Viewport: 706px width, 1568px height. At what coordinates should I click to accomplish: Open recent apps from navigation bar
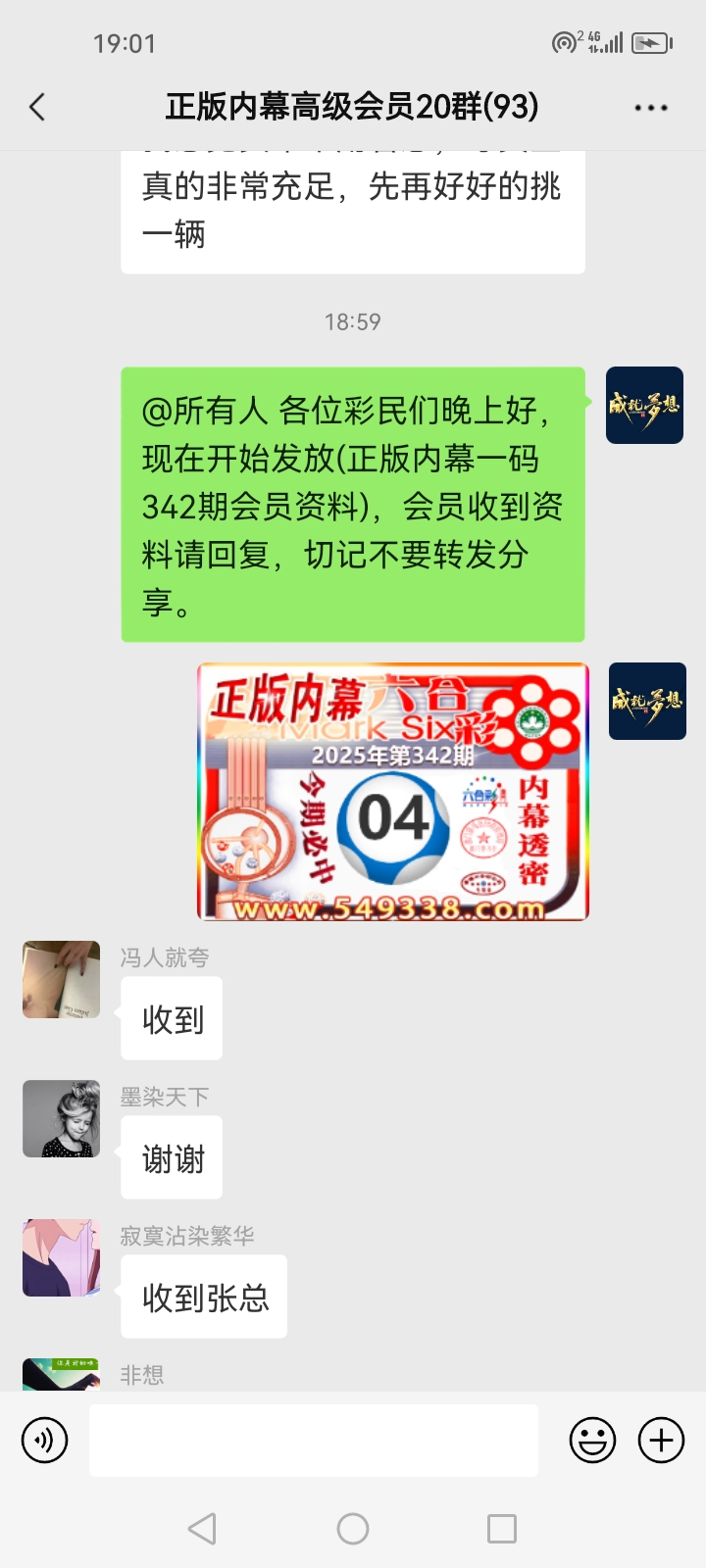502,1529
